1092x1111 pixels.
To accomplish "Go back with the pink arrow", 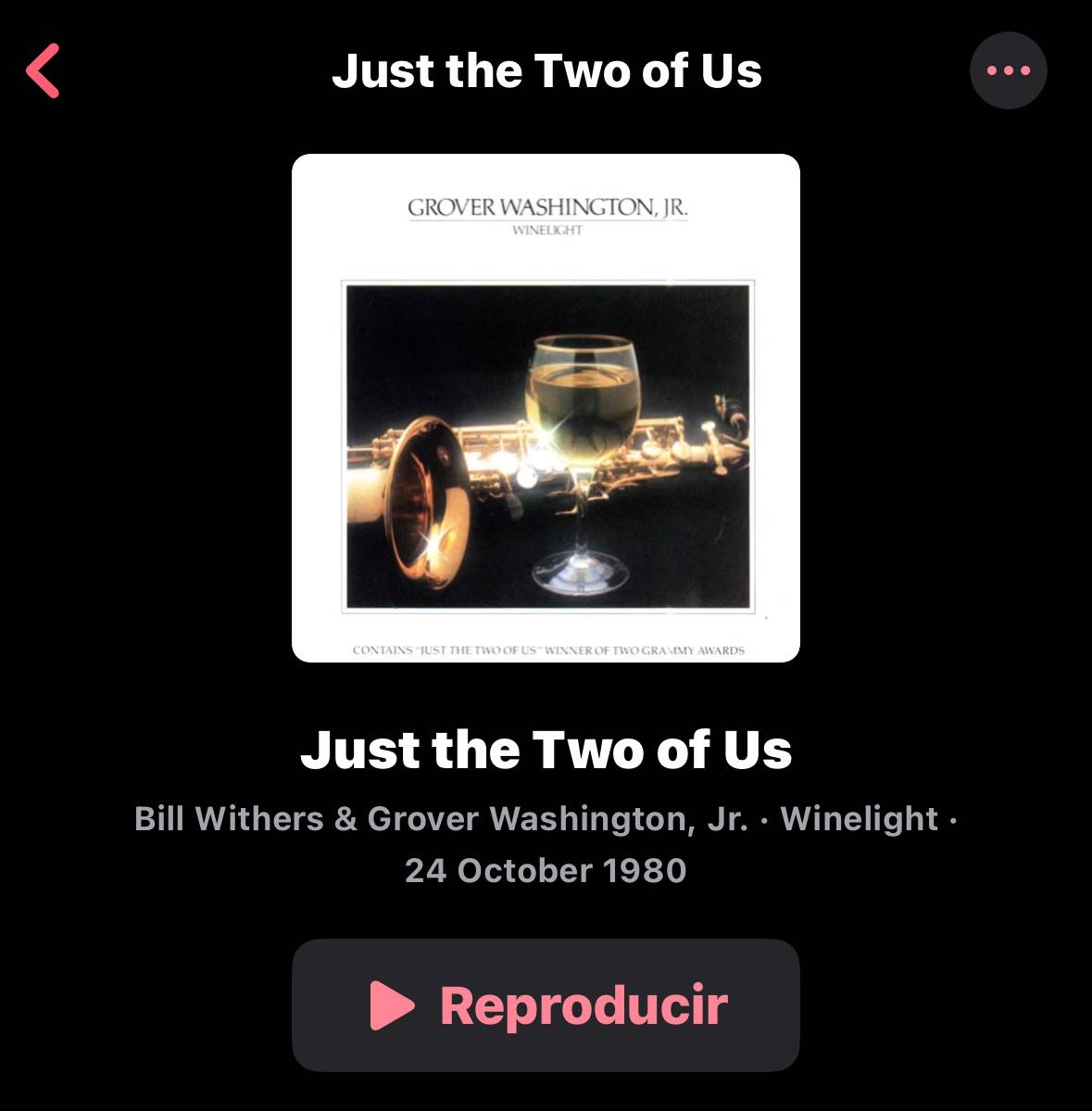I will click(43, 70).
